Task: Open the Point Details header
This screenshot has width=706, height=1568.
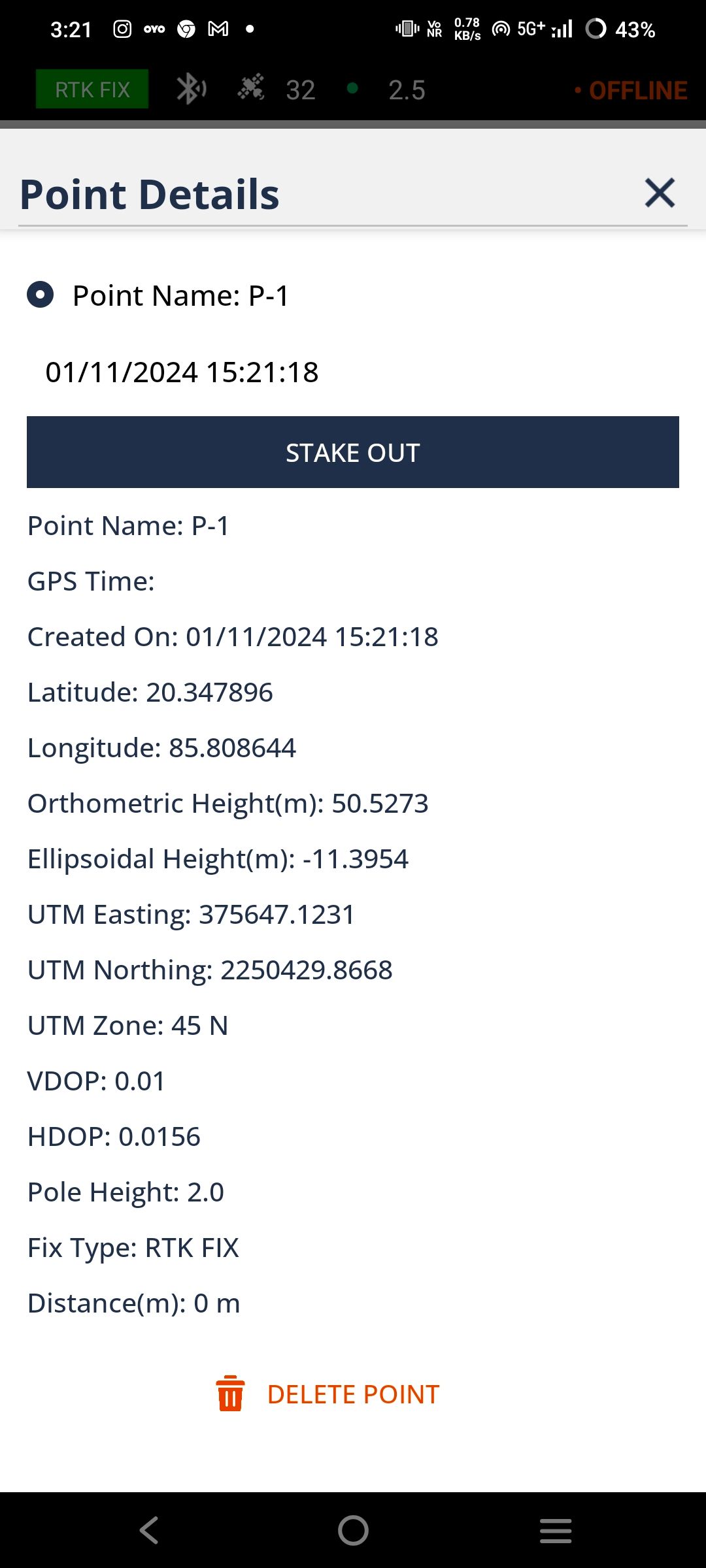Action: point(149,193)
